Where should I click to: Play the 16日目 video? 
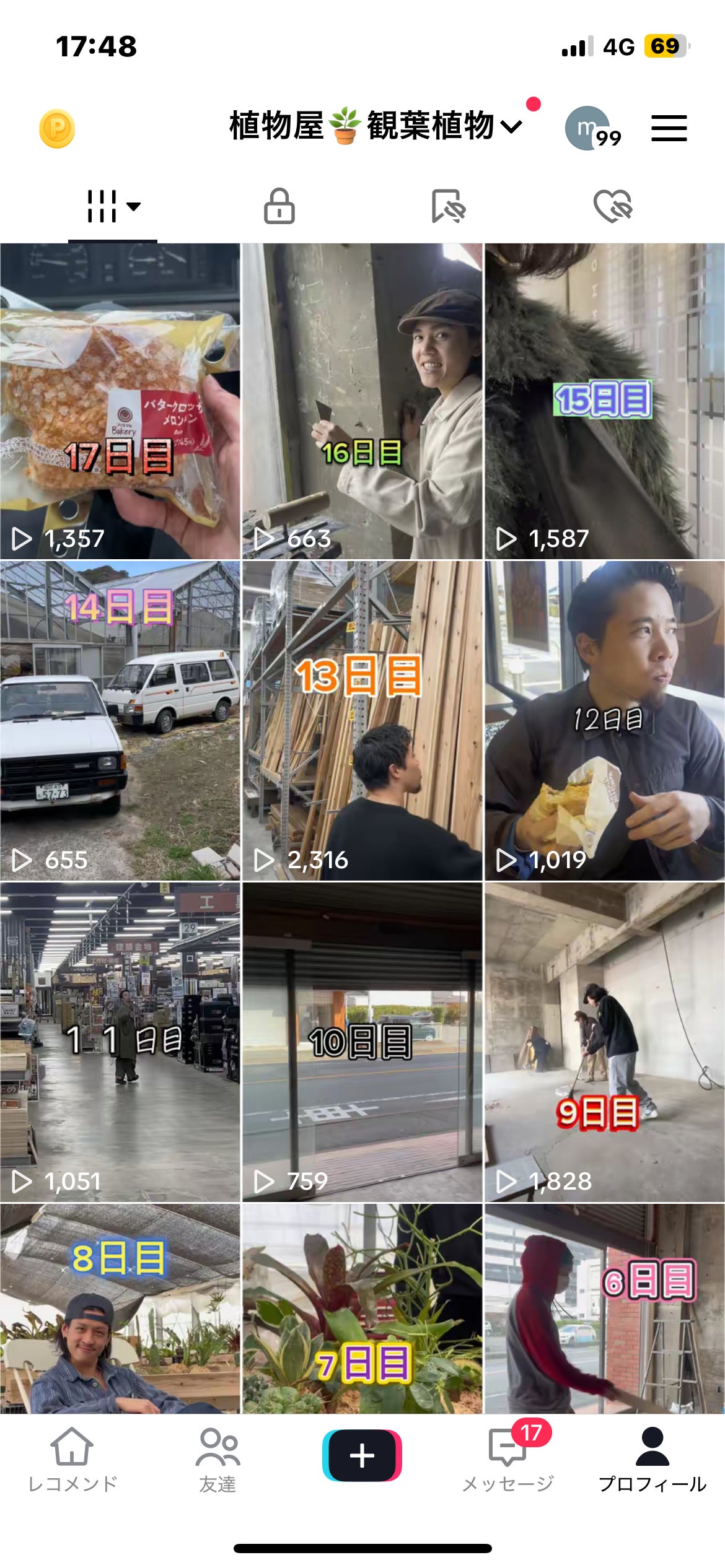point(362,401)
